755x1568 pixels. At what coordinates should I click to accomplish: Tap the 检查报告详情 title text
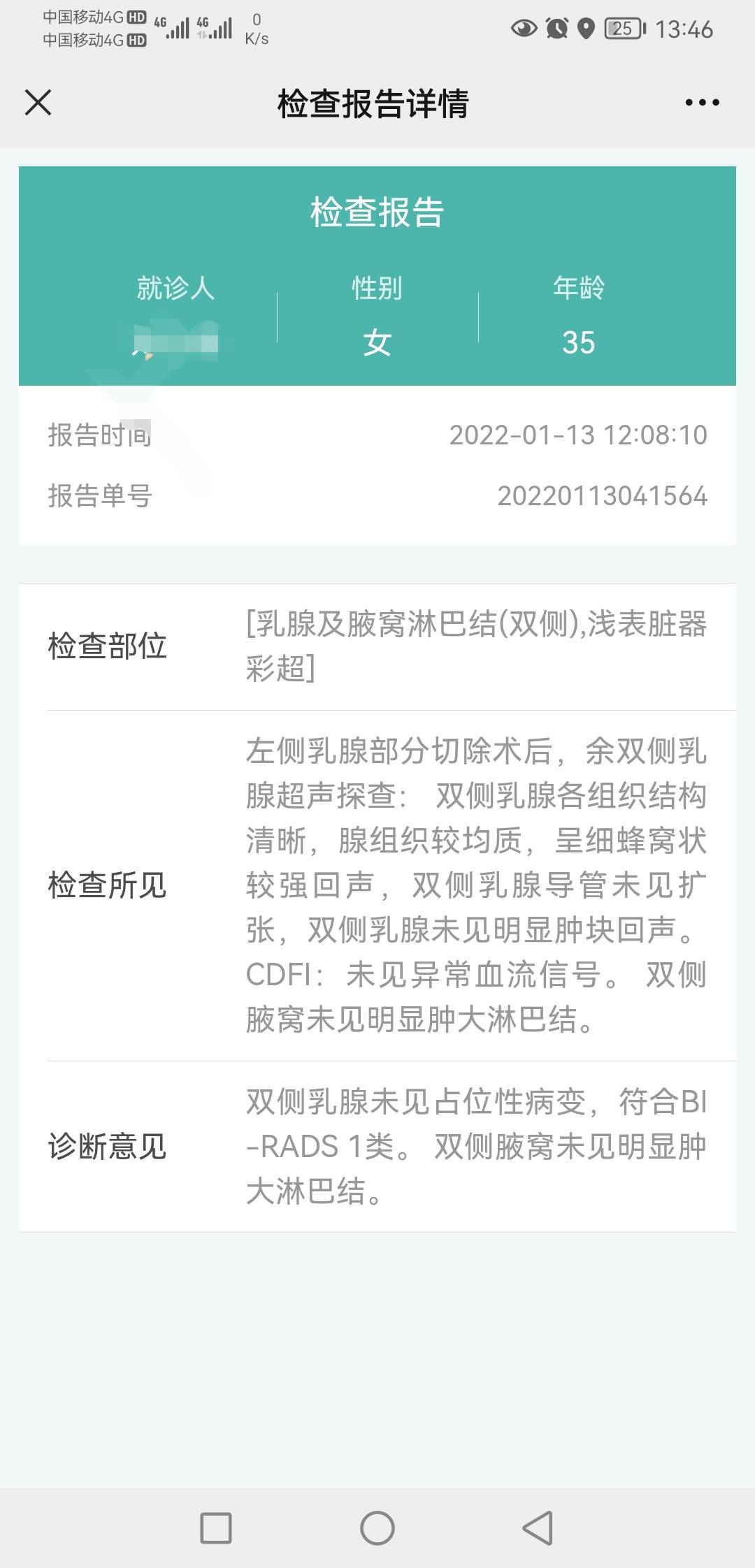374,103
